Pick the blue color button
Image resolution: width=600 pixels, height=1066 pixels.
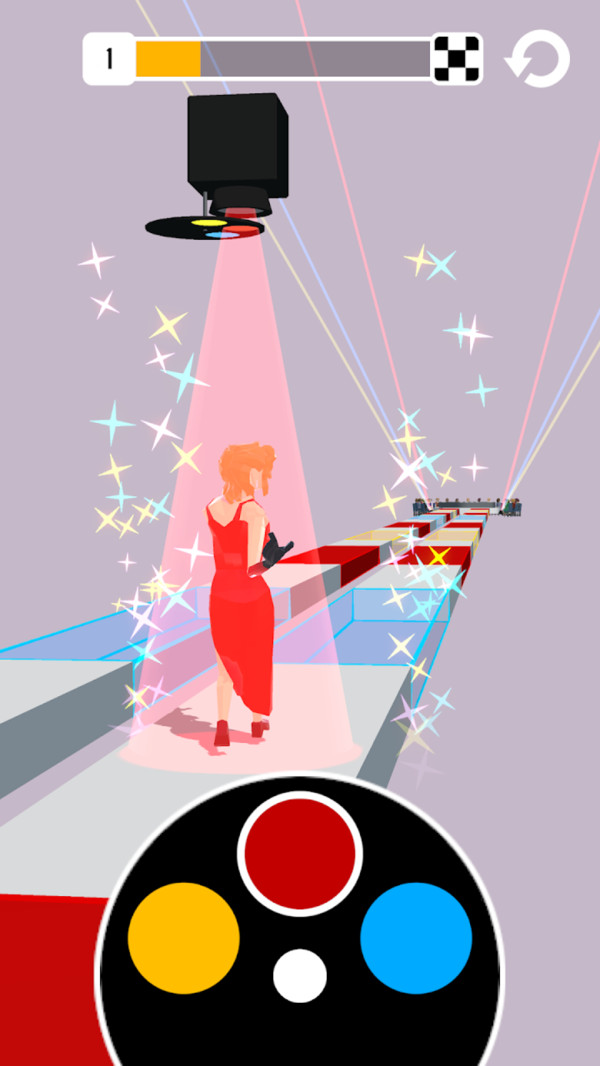(x=416, y=938)
